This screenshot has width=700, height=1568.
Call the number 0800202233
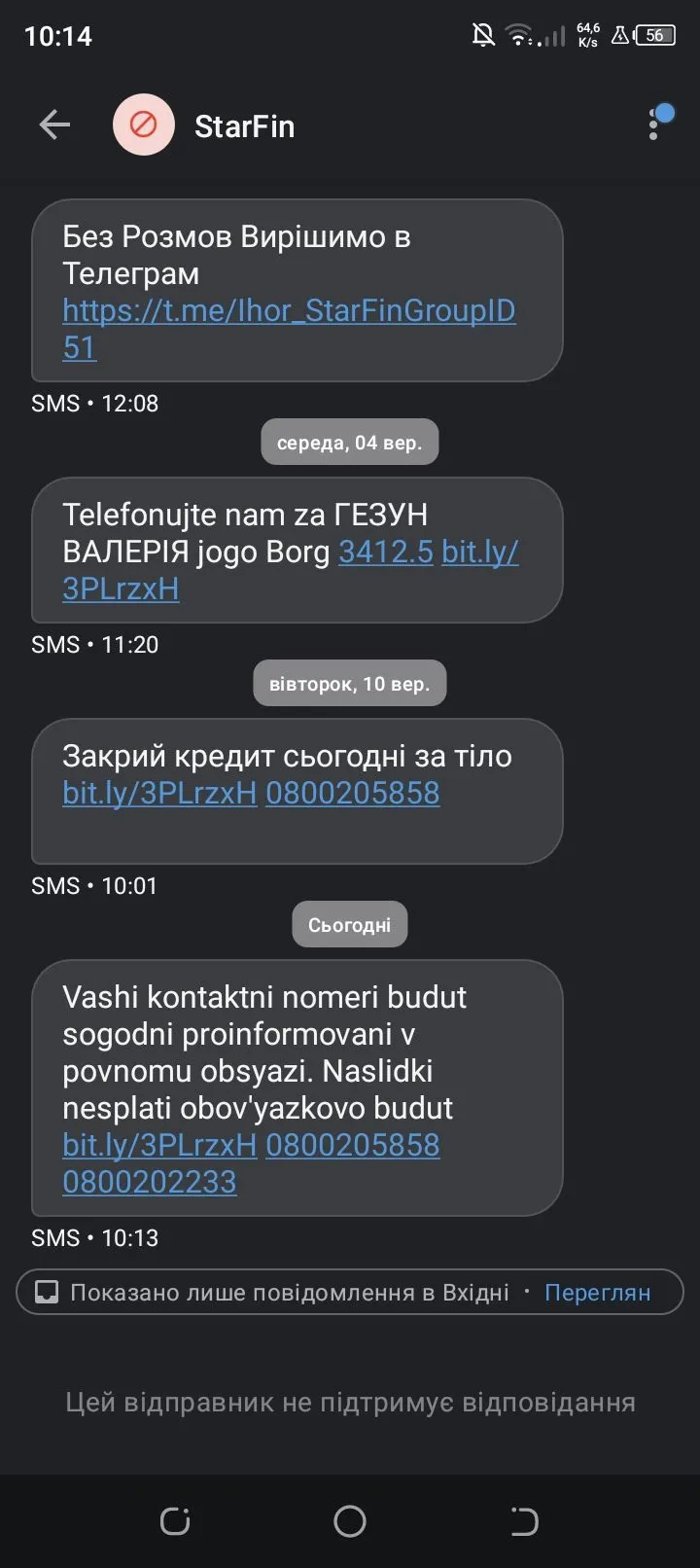(150, 1183)
